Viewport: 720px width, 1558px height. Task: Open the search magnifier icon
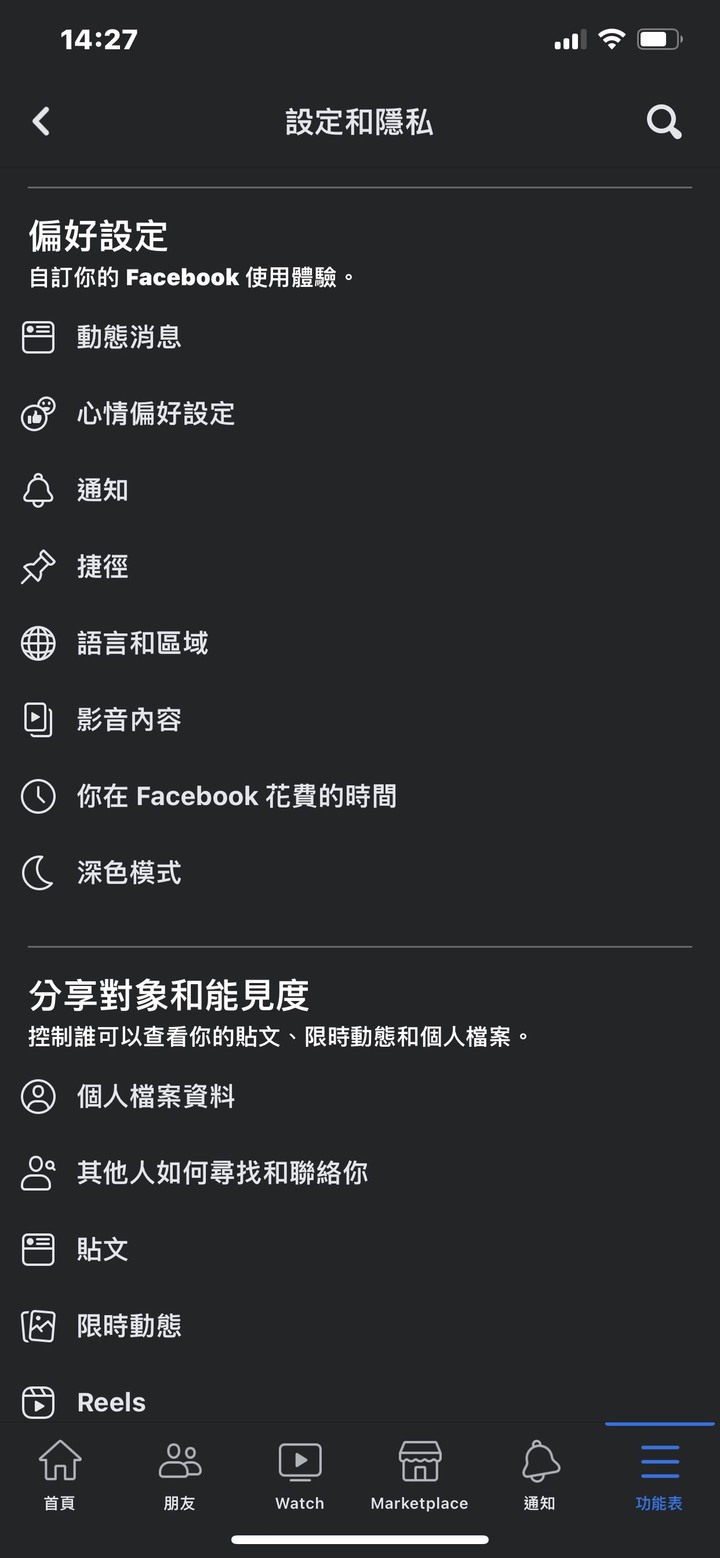pos(664,122)
